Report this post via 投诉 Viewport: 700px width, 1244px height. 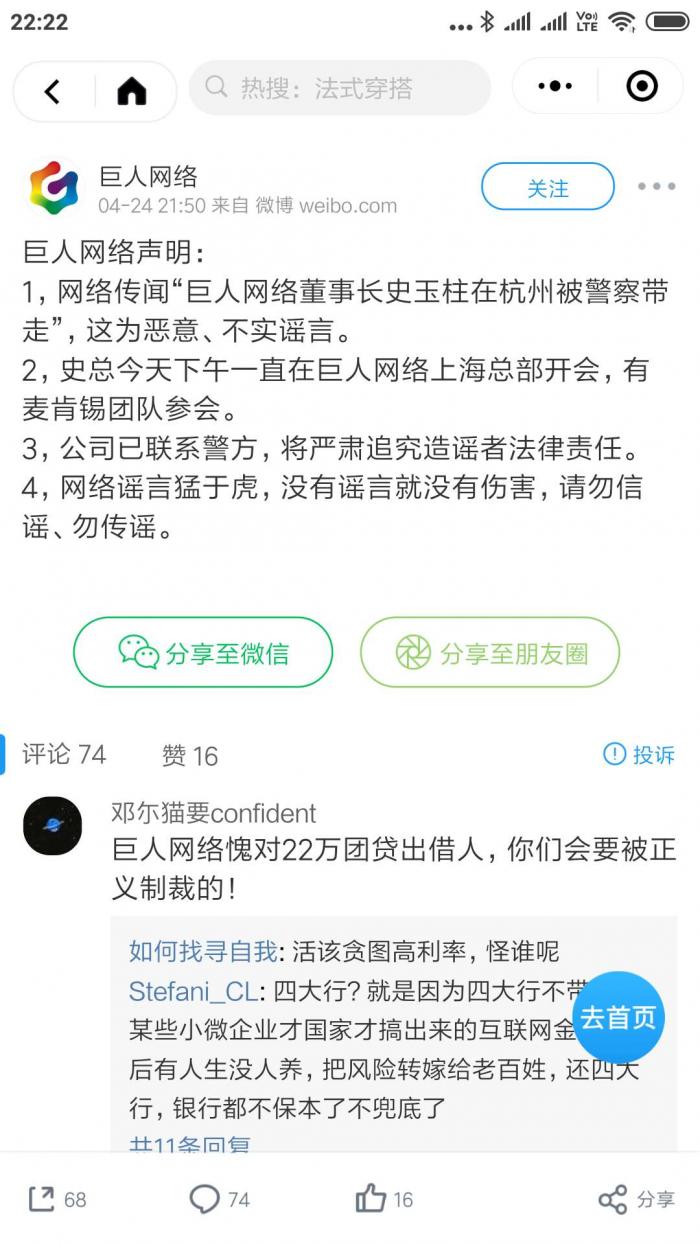[x=640, y=755]
